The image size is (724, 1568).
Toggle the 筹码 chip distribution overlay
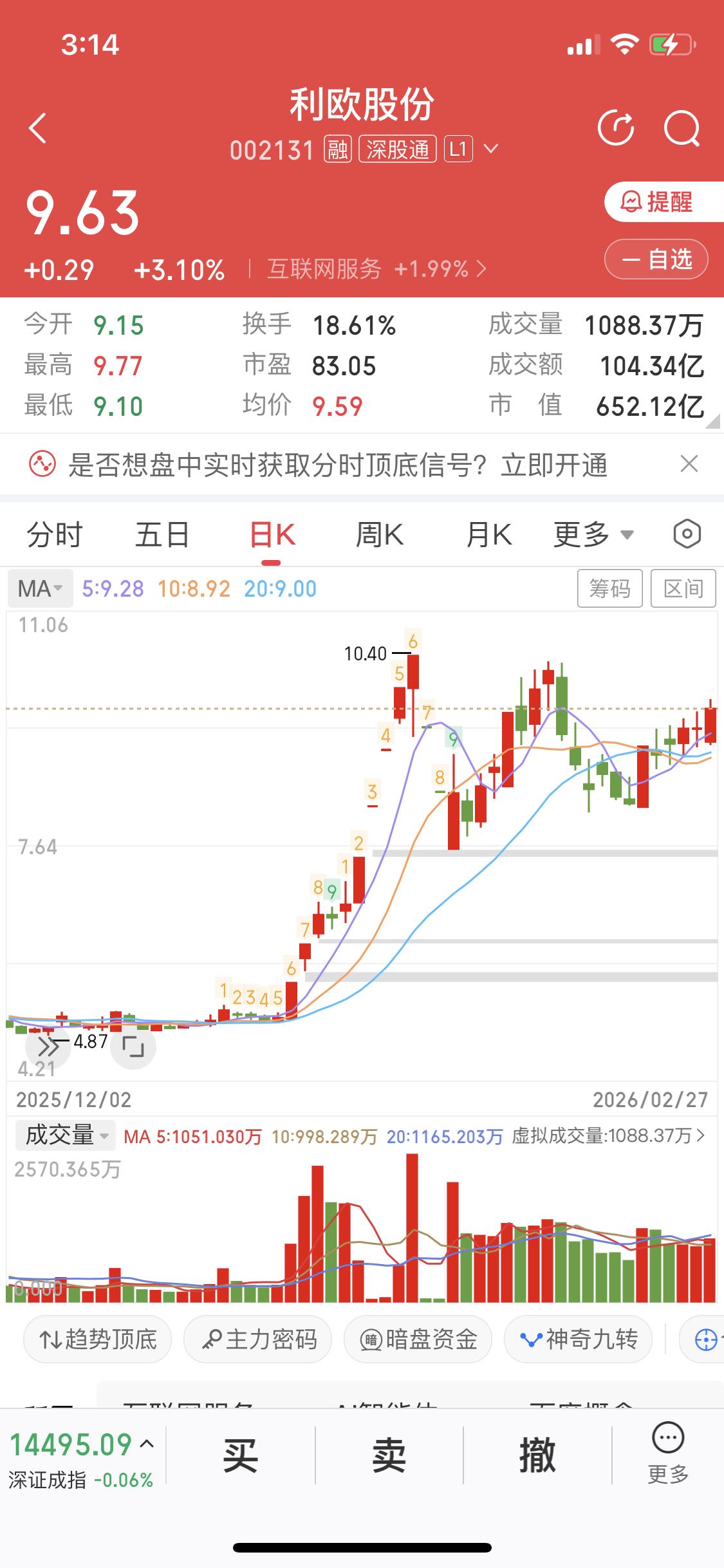[609, 587]
